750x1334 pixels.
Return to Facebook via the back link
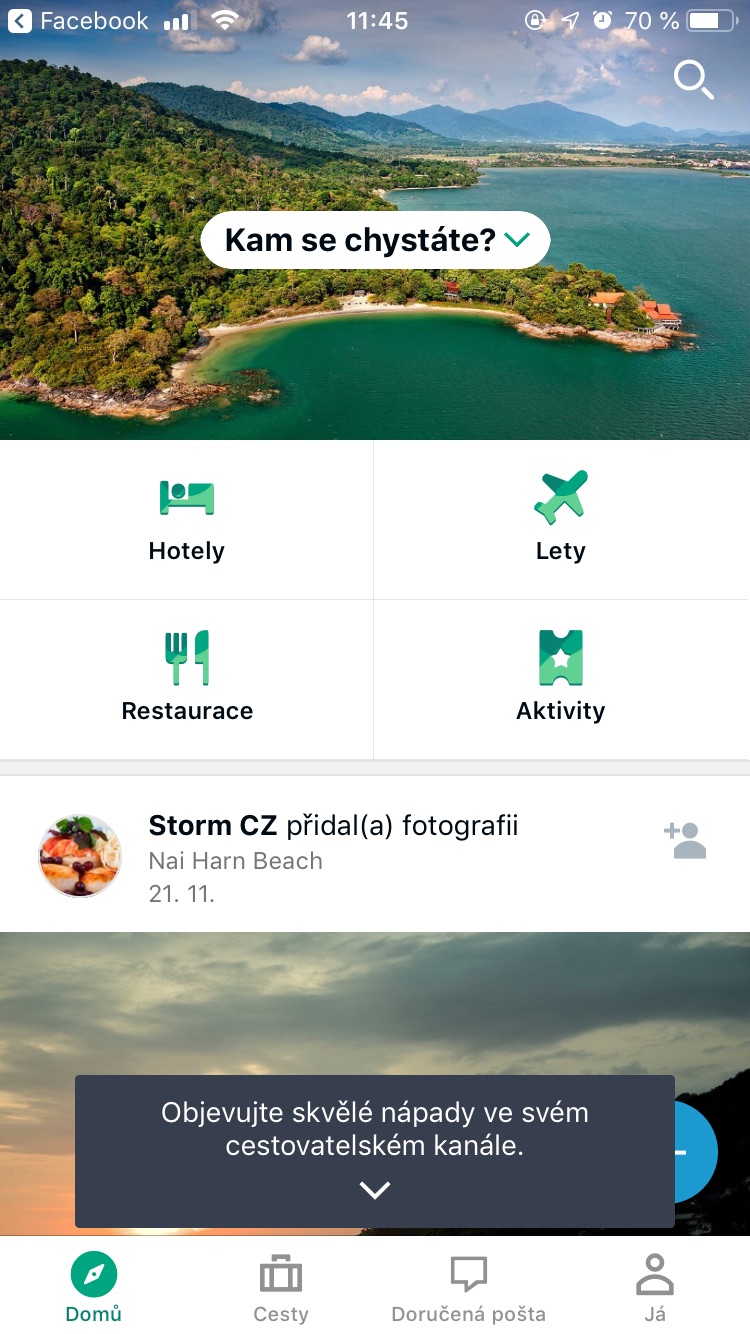pyautogui.click(x=78, y=20)
